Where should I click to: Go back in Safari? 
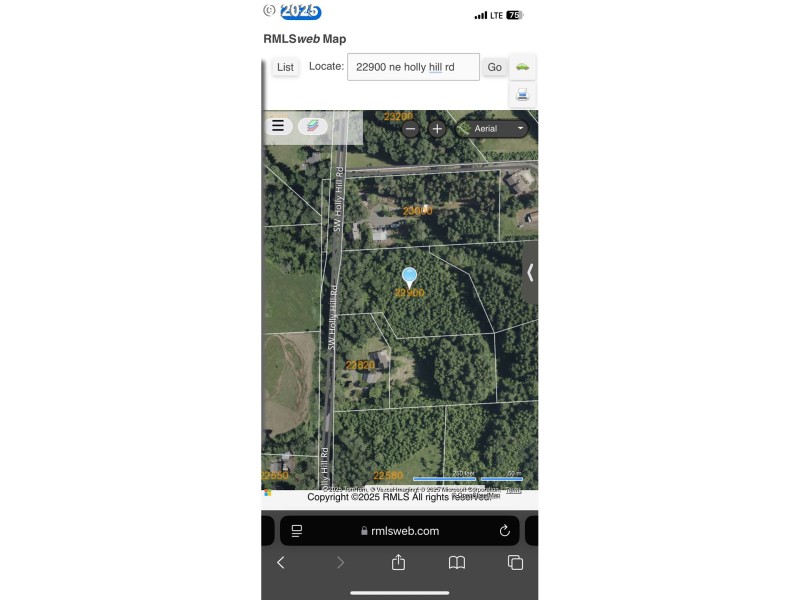click(x=281, y=563)
